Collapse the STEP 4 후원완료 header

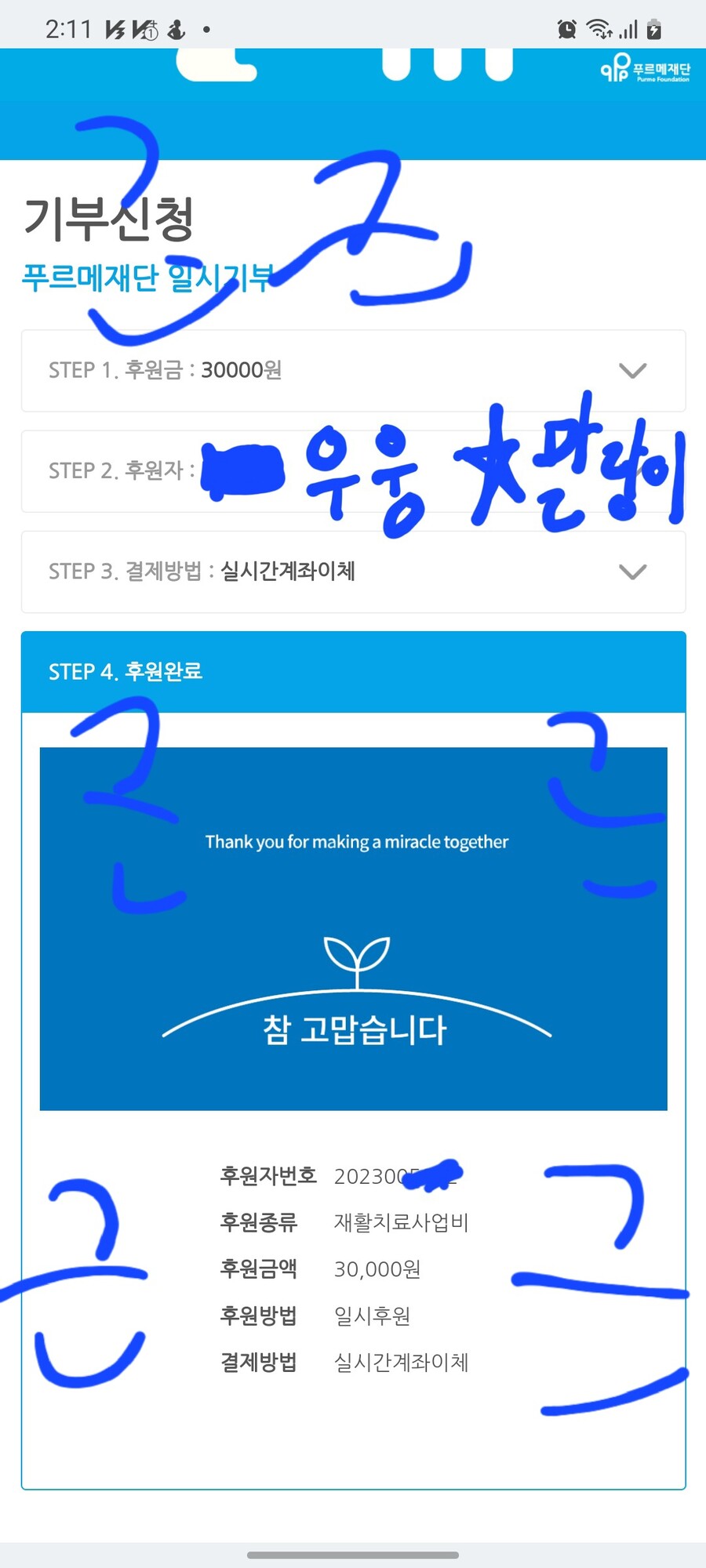(x=353, y=672)
